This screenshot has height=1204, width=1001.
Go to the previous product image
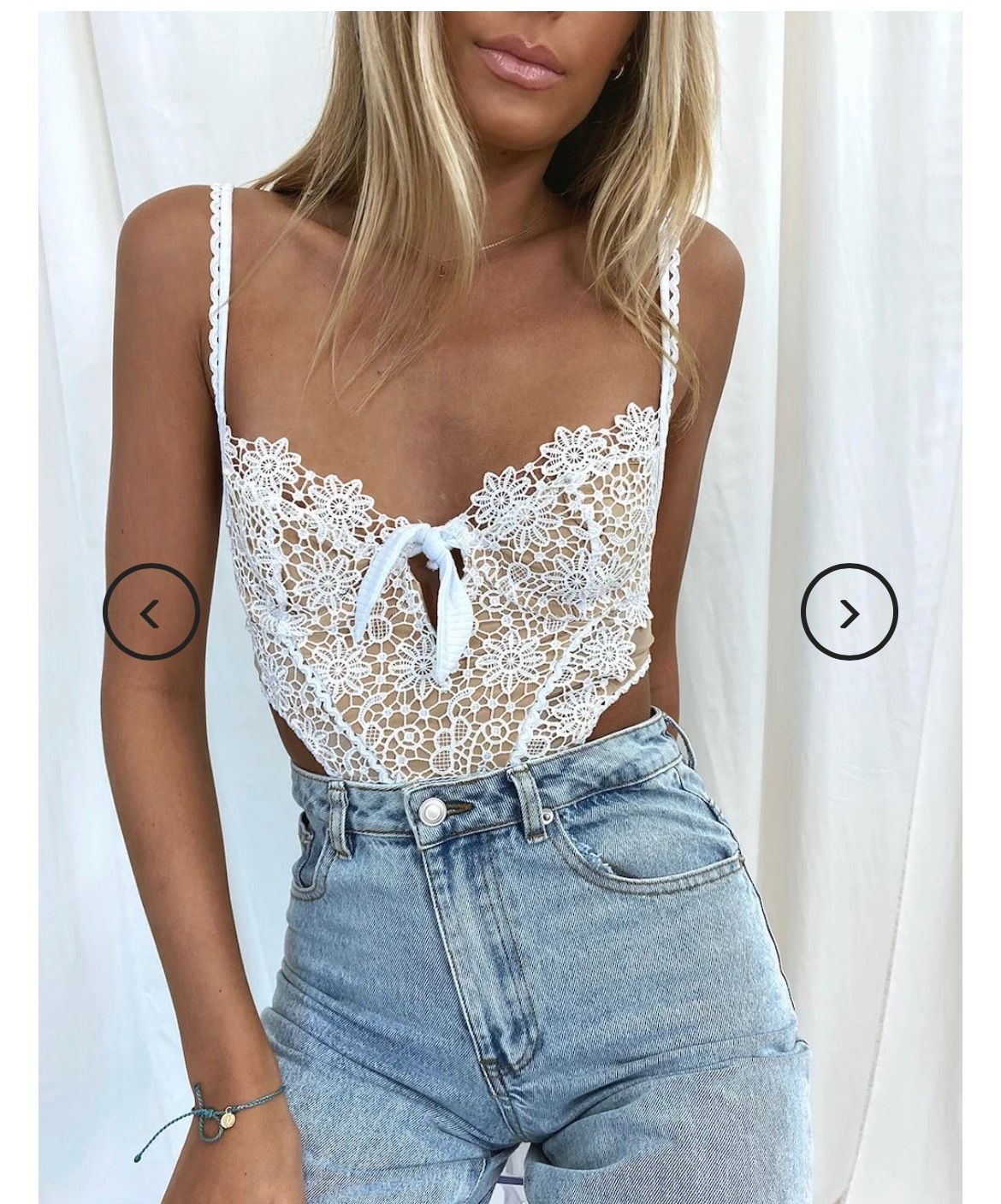[x=151, y=612]
